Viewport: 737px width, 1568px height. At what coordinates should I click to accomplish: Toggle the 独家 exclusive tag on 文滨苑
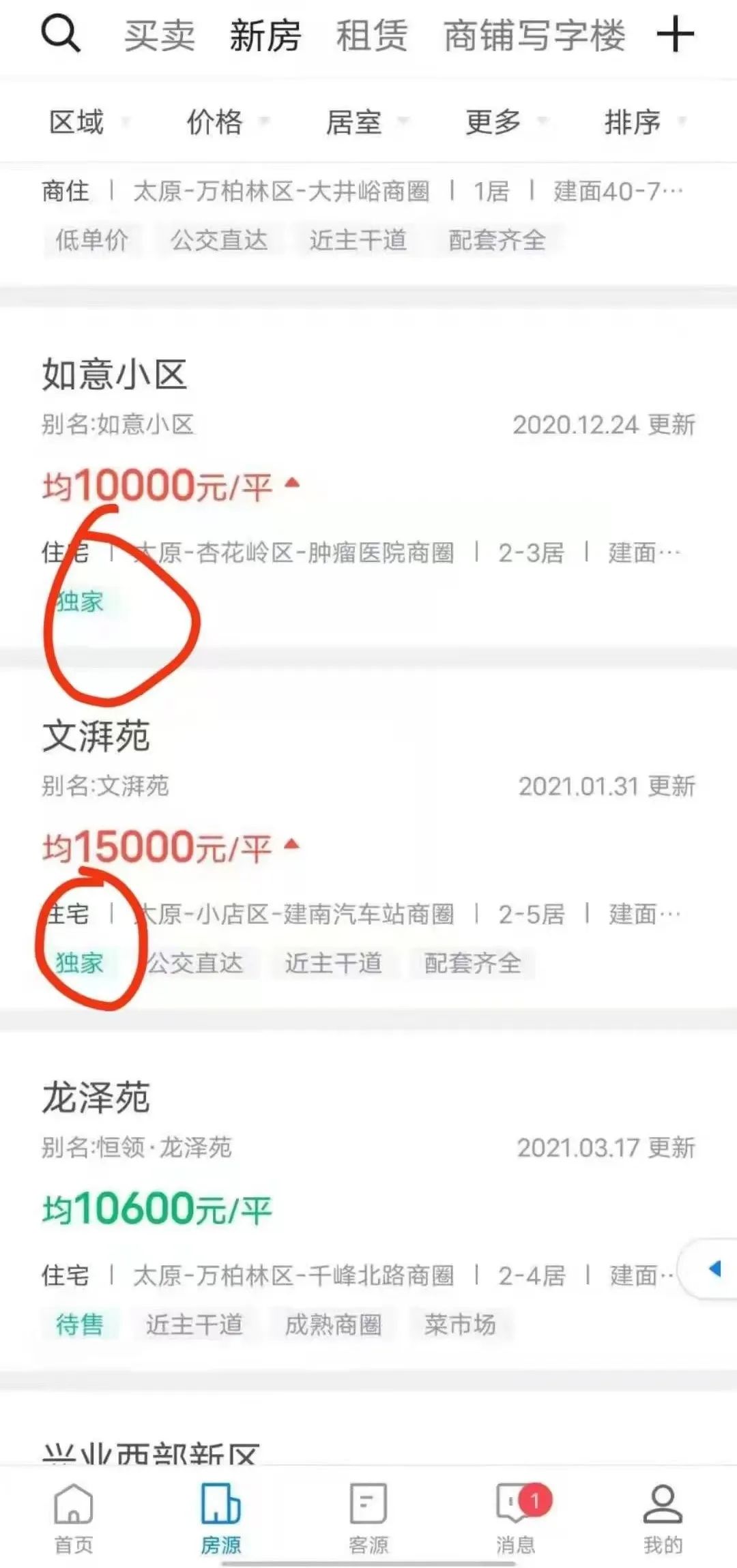tap(80, 963)
